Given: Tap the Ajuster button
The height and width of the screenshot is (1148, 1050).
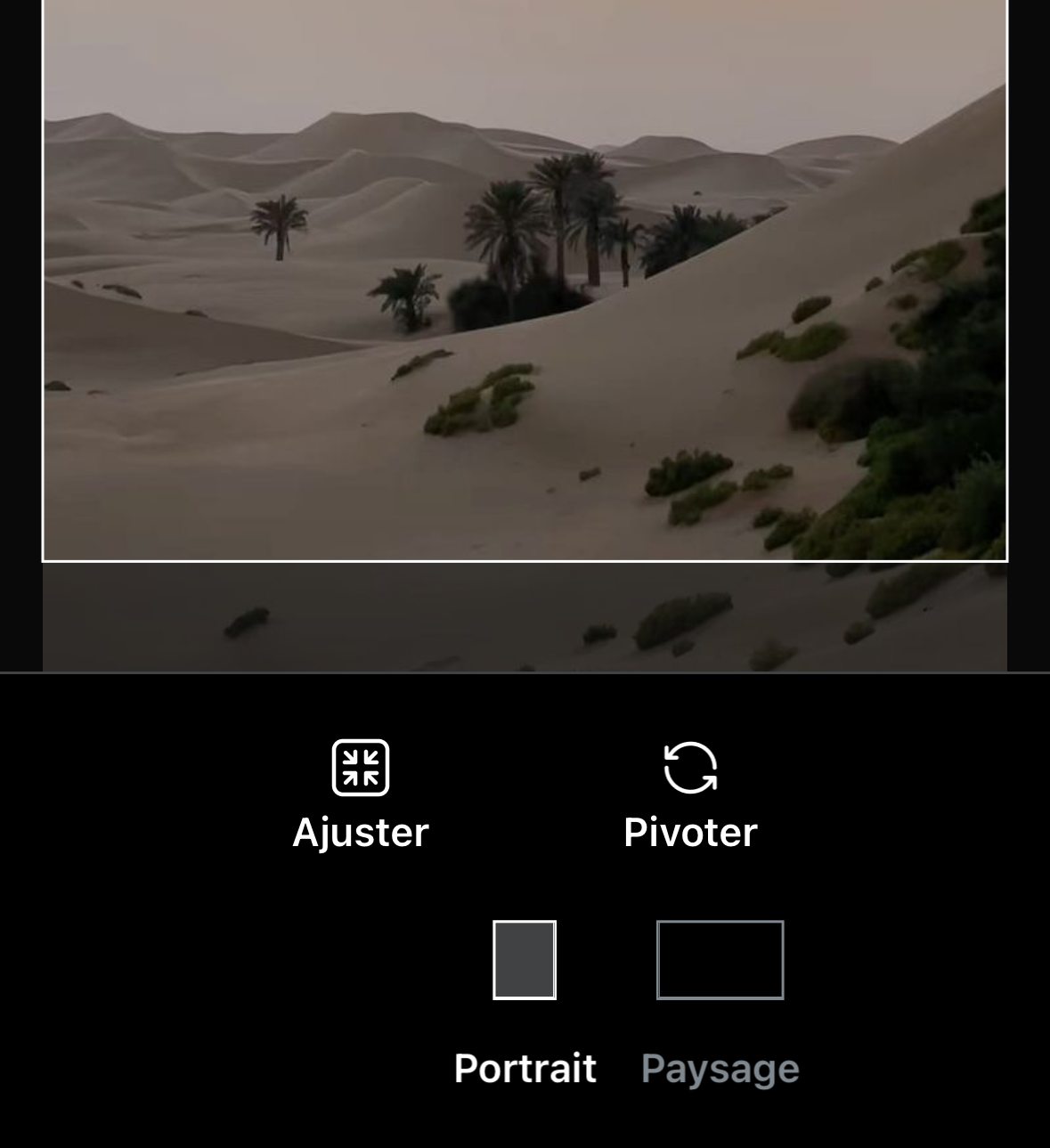Looking at the screenshot, I should pyautogui.click(x=361, y=793).
